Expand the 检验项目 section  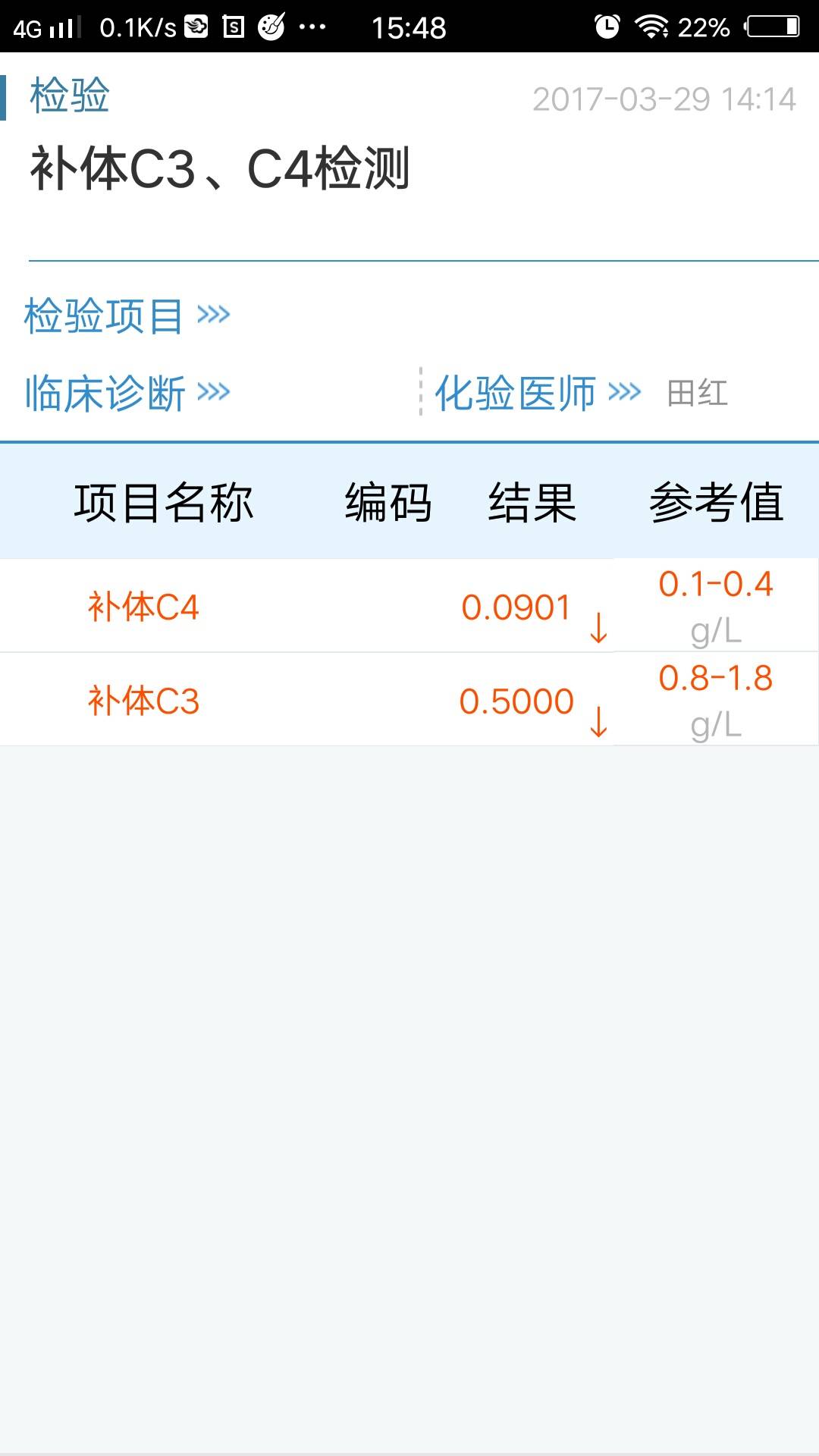126,315
